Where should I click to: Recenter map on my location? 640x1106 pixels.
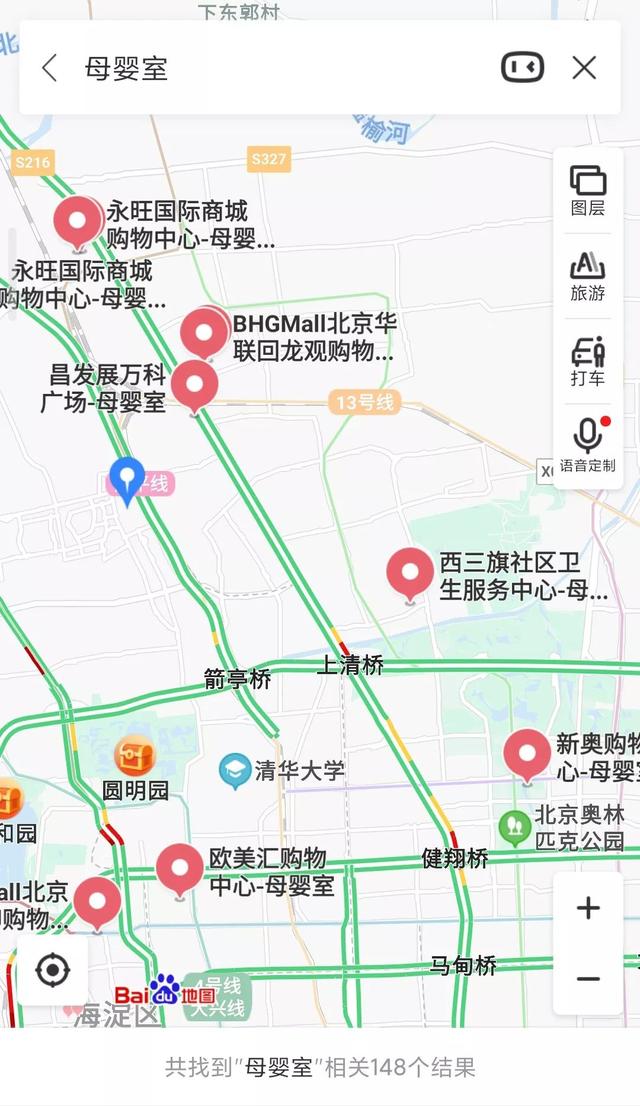pyautogui.click(x=52, y=969)
